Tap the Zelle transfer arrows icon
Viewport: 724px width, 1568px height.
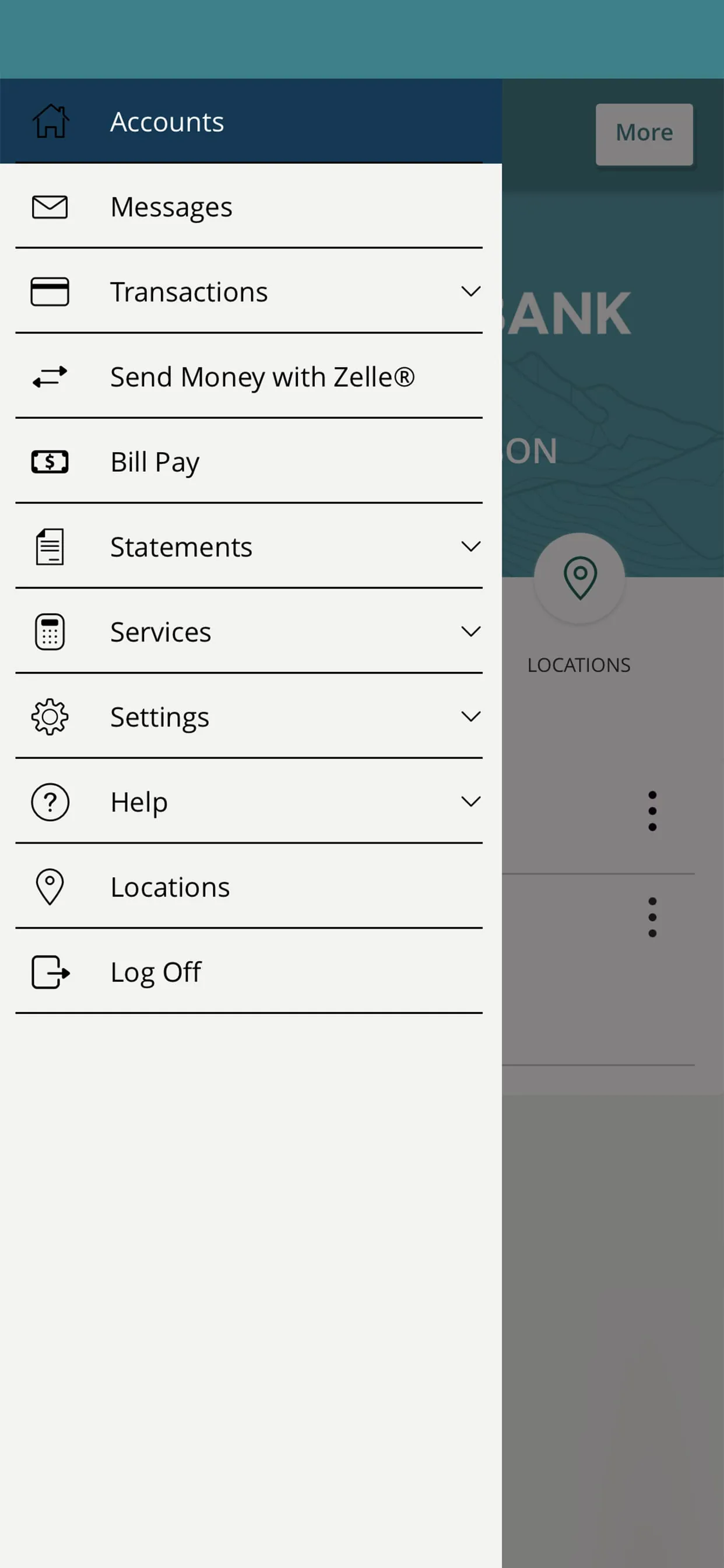pyautogui.click(x=50, y=376)
